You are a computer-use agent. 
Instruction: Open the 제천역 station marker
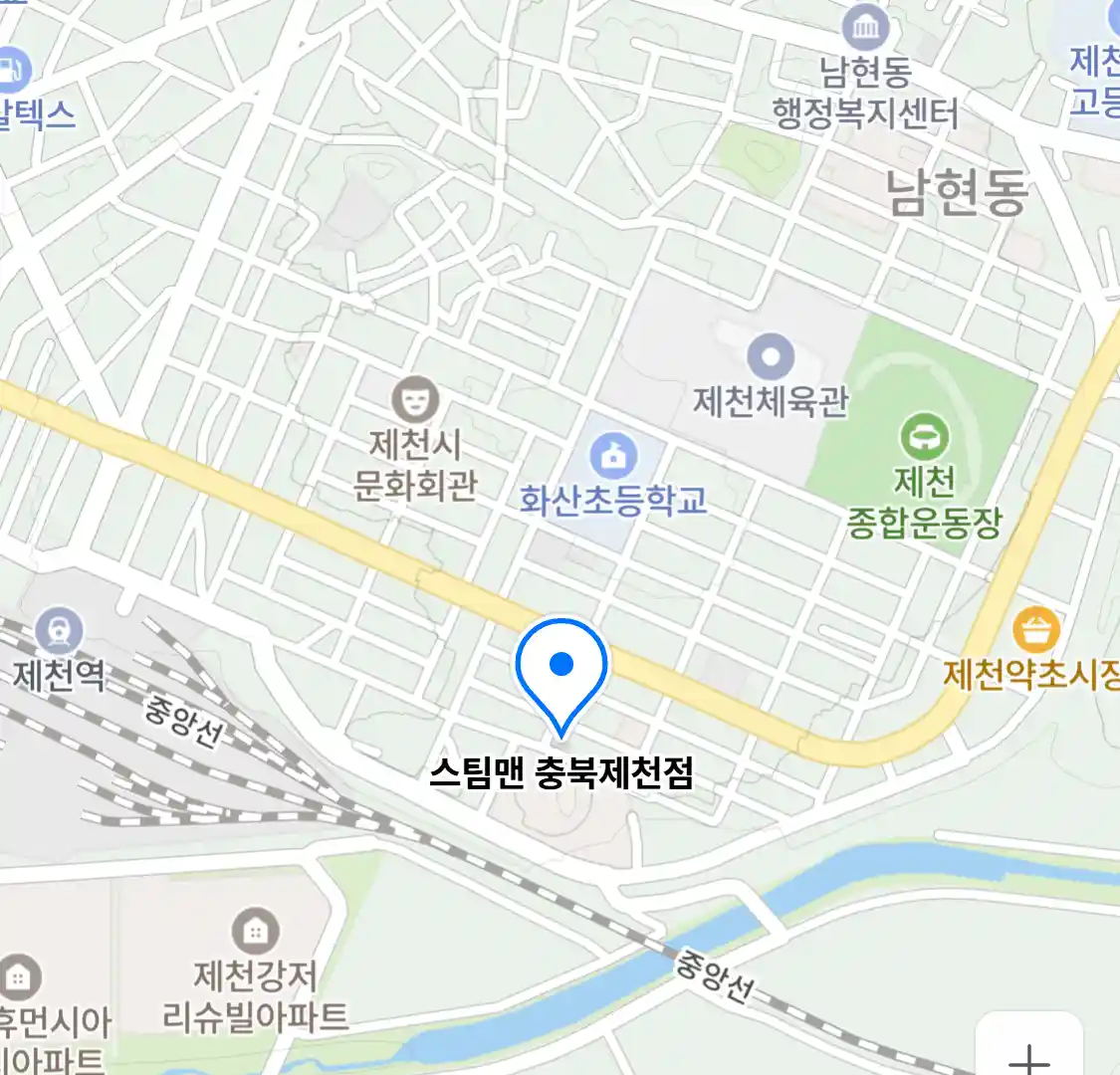click(x=59, y=631)
